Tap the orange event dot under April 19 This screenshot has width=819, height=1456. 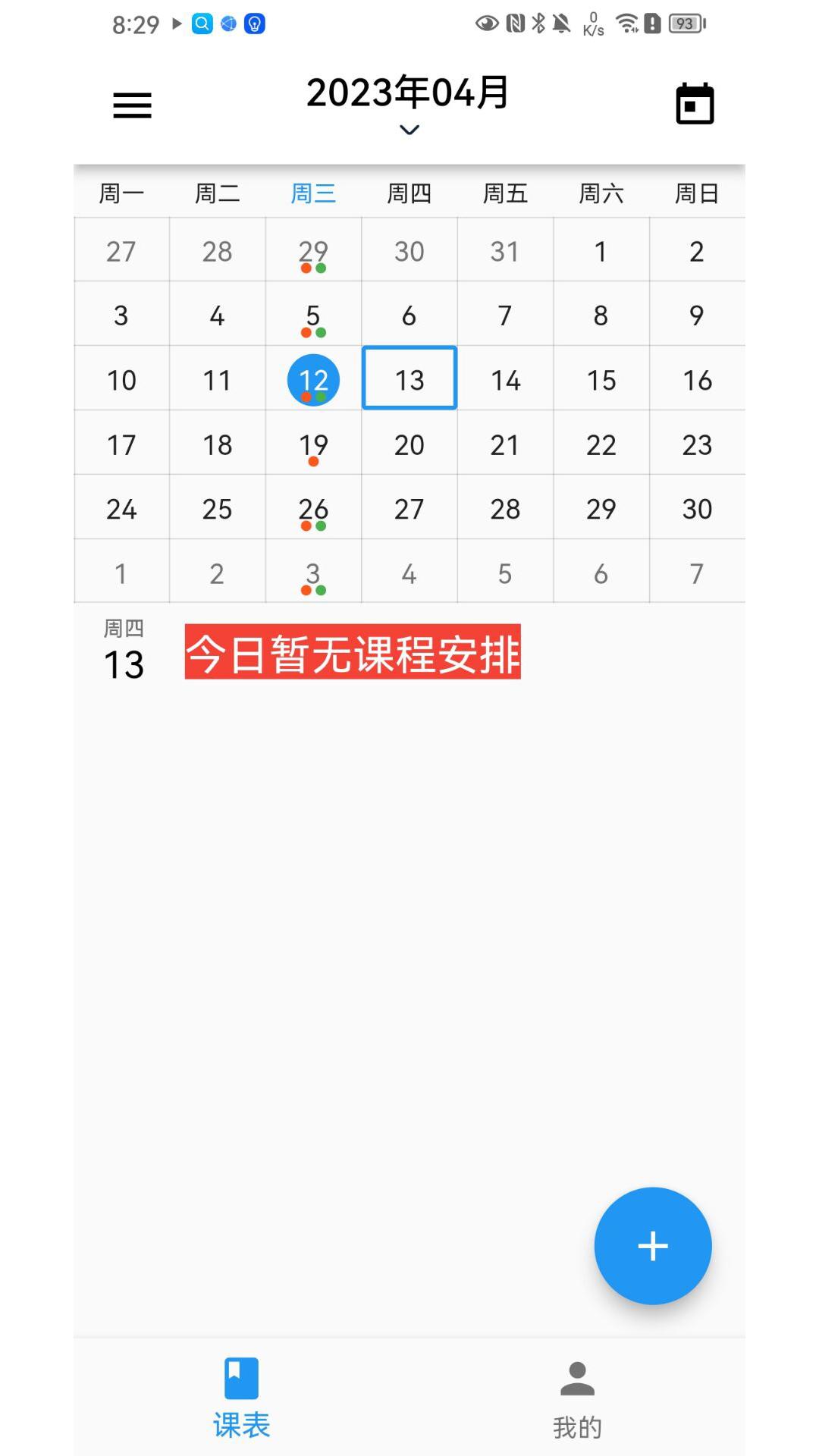(314, 462)
